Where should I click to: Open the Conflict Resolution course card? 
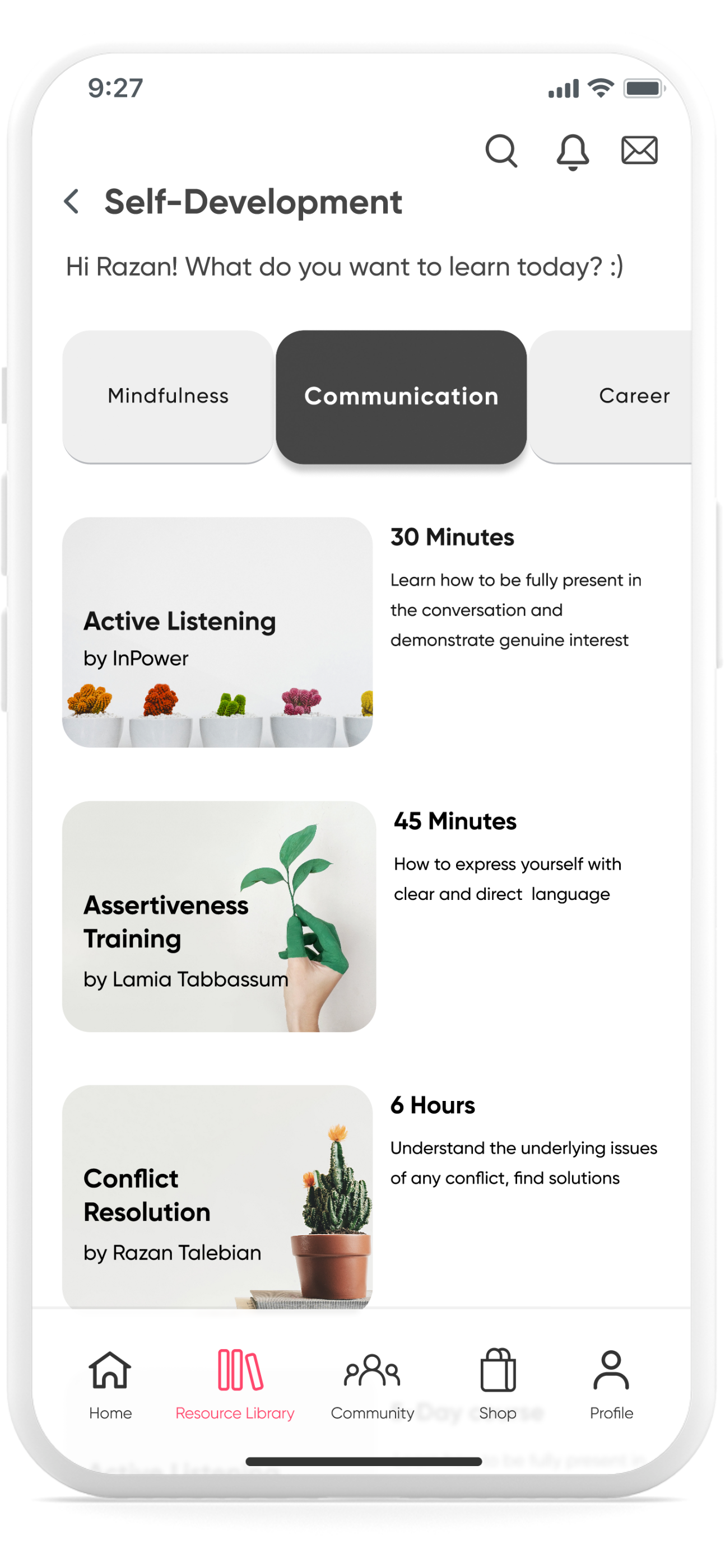pos(217,1196)
